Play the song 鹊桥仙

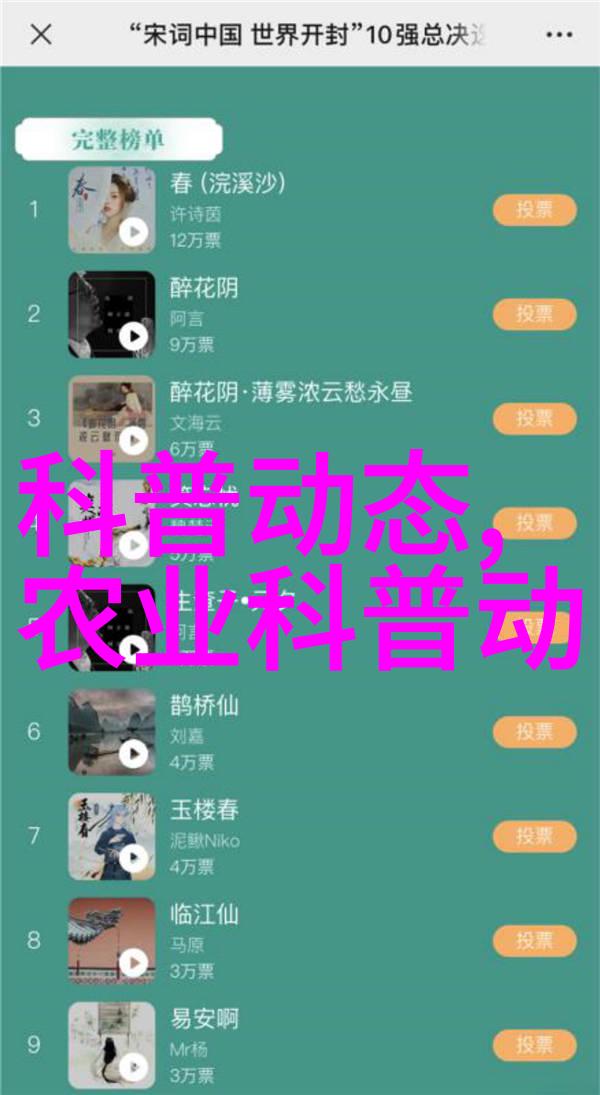(x=133, y=754)
